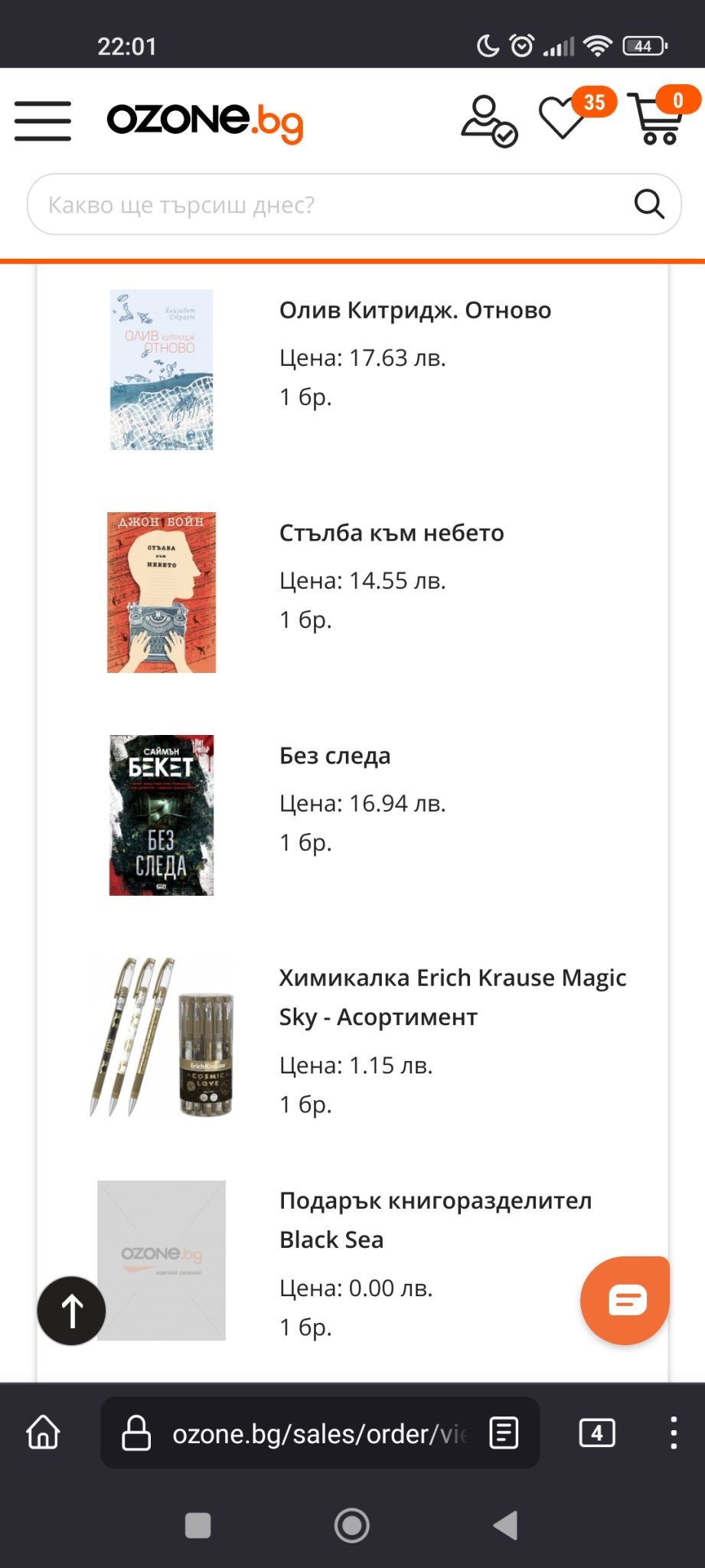Open "Химикалка Erich Krause Magic Sky" product link
This screenshot has width=705, height=1568.
(452, 997)
